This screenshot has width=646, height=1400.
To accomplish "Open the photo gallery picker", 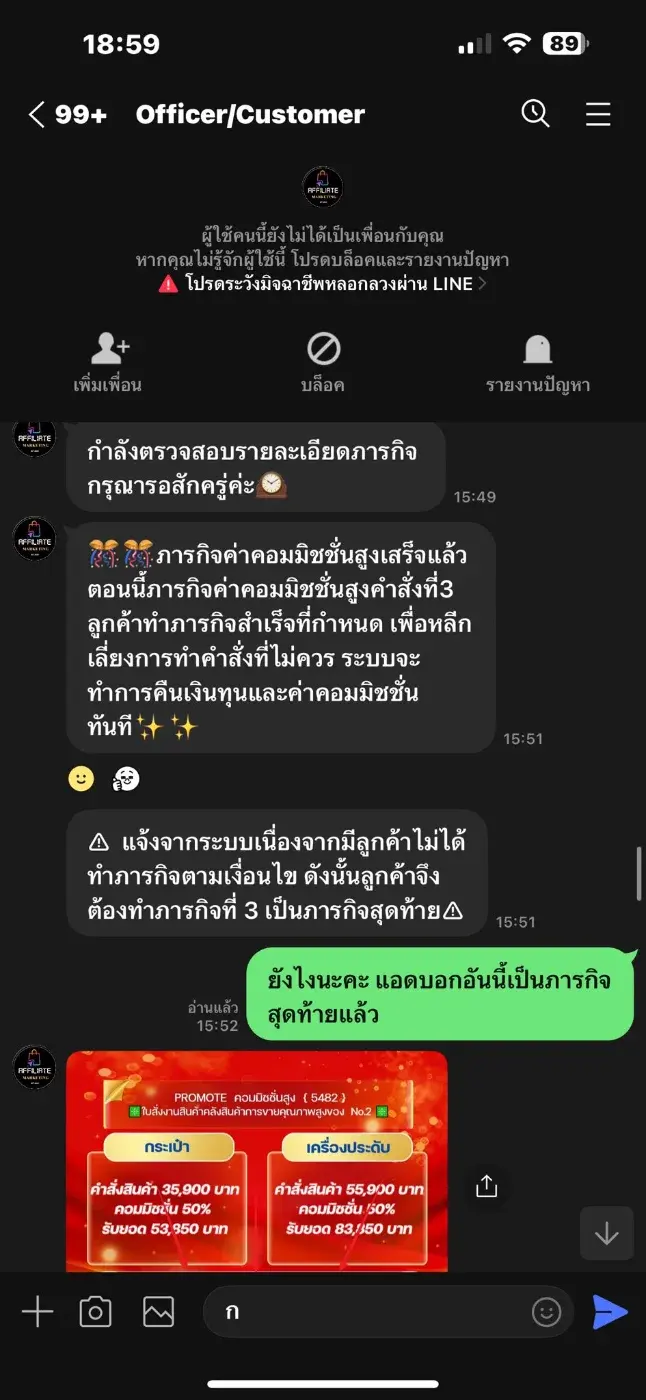I will coord(158,1312).
